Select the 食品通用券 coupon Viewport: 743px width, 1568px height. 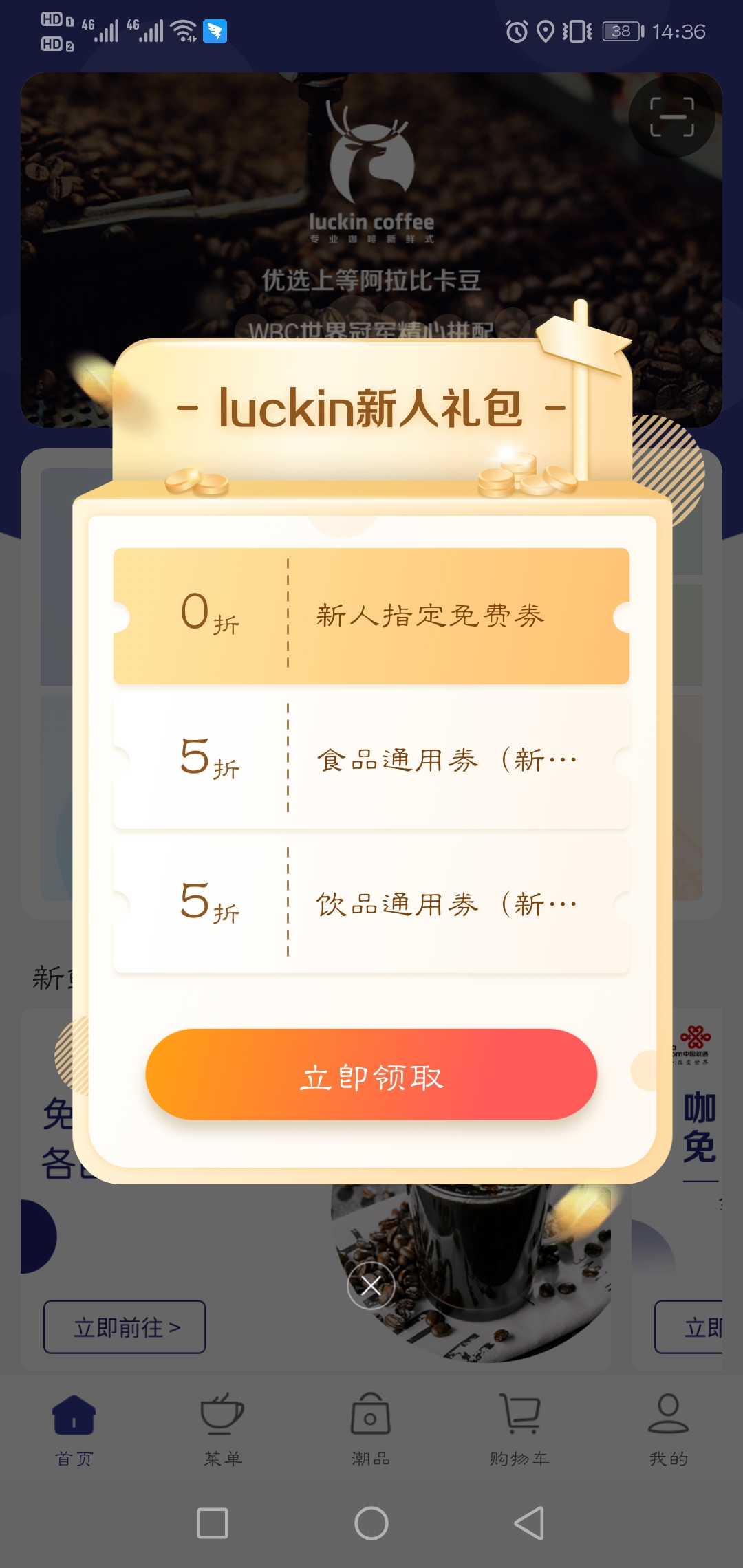(x=371, y=760)
